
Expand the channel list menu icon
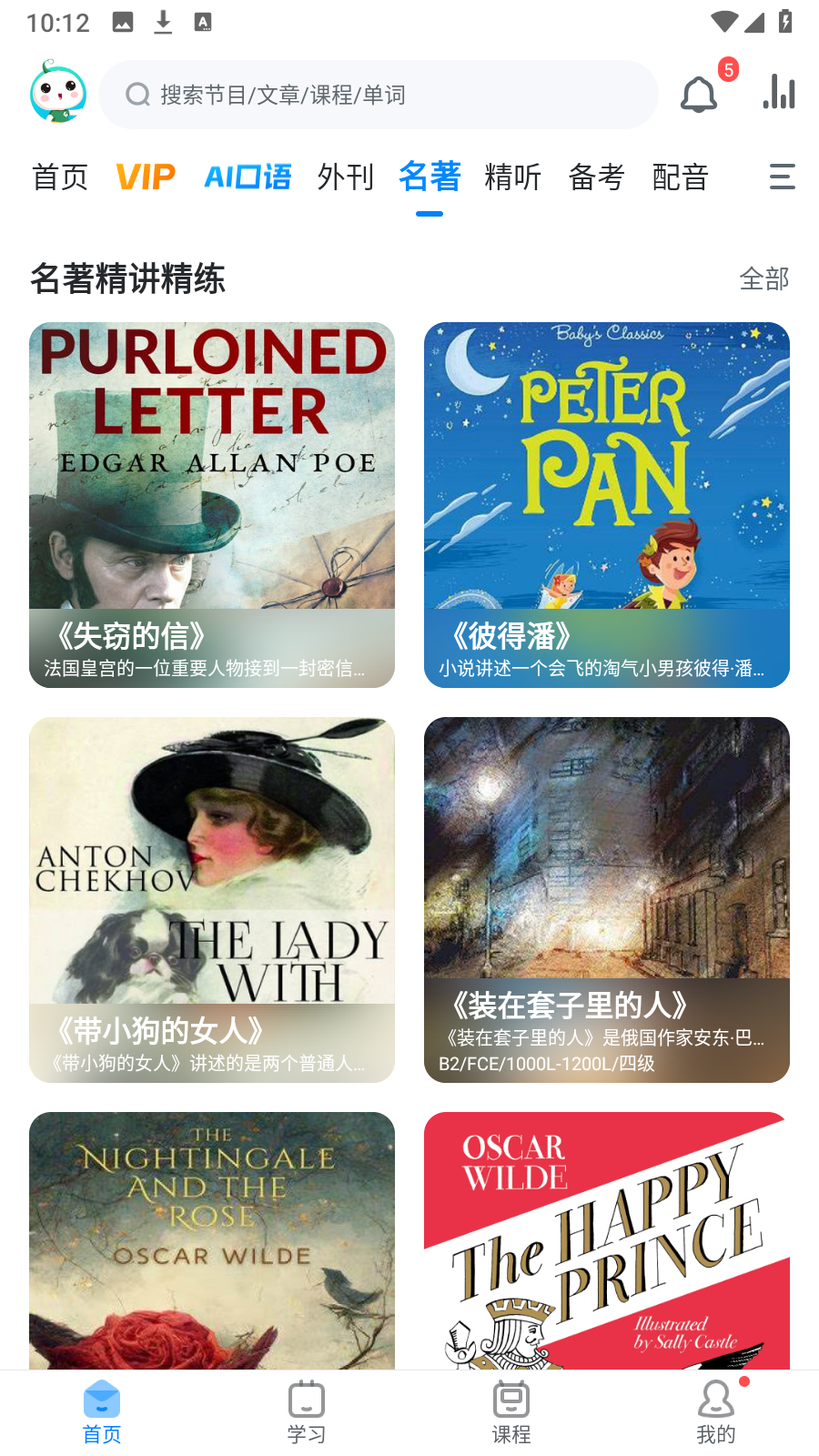tap(782, 177)
